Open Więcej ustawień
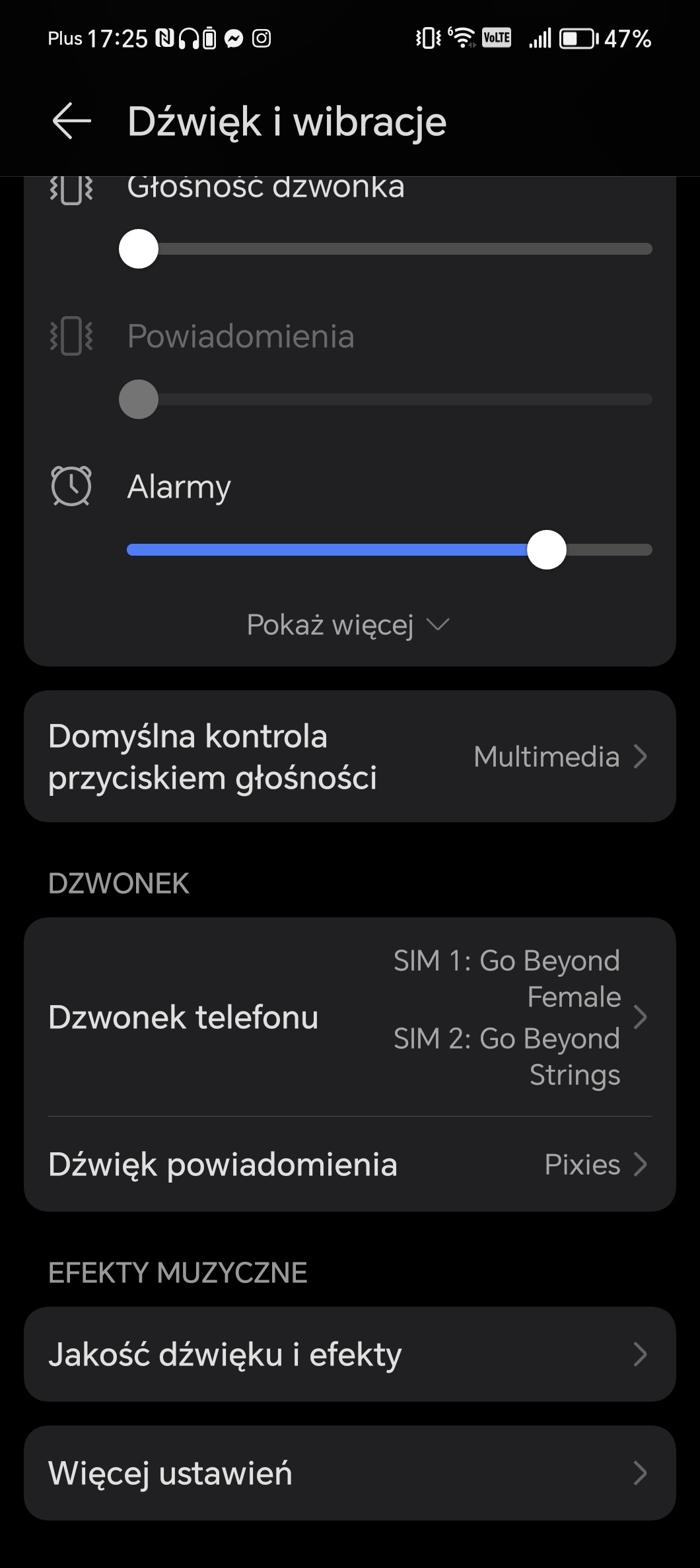The width and height of the screenshot is (700, 1568). 350,1473
